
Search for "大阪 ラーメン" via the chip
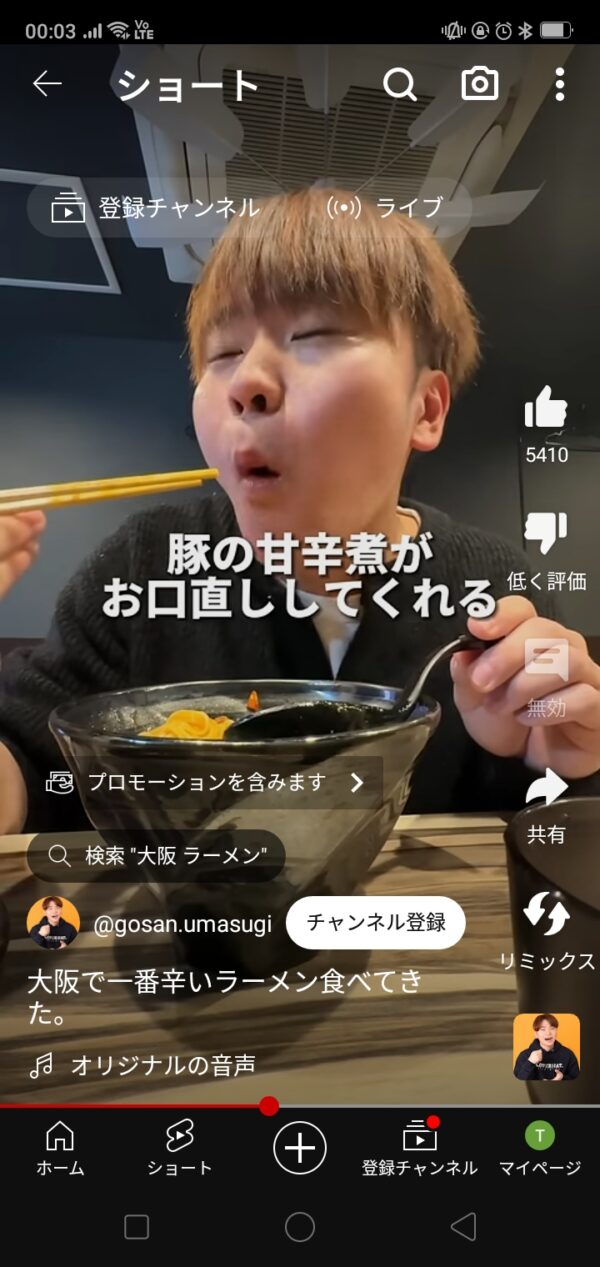pos(156,856)
